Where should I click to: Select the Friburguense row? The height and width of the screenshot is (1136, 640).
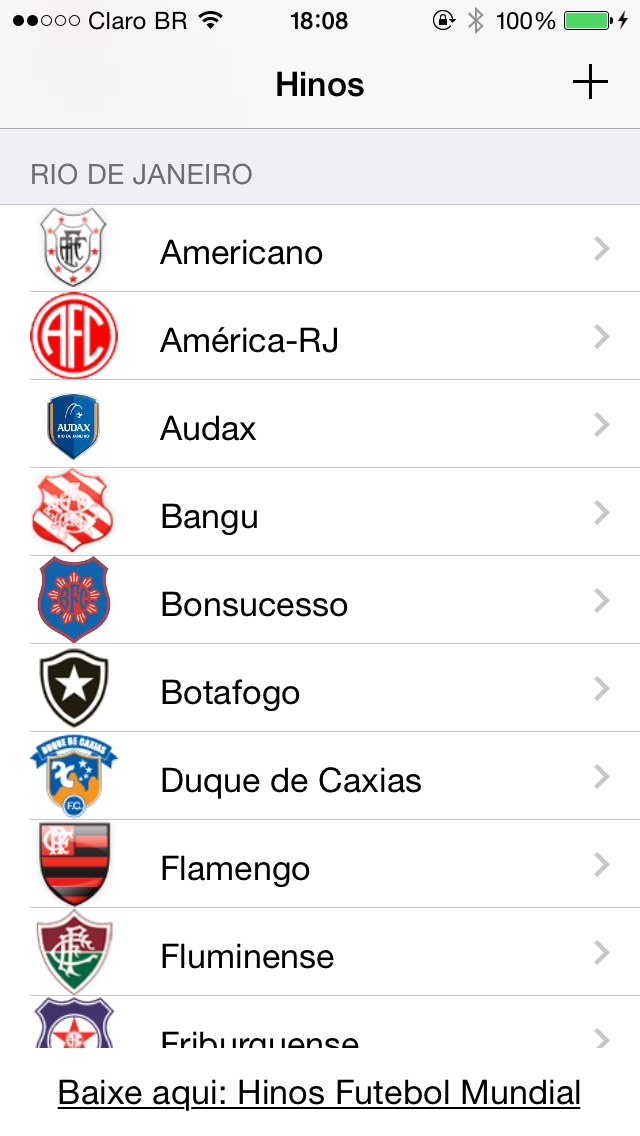coord(320,1022)
